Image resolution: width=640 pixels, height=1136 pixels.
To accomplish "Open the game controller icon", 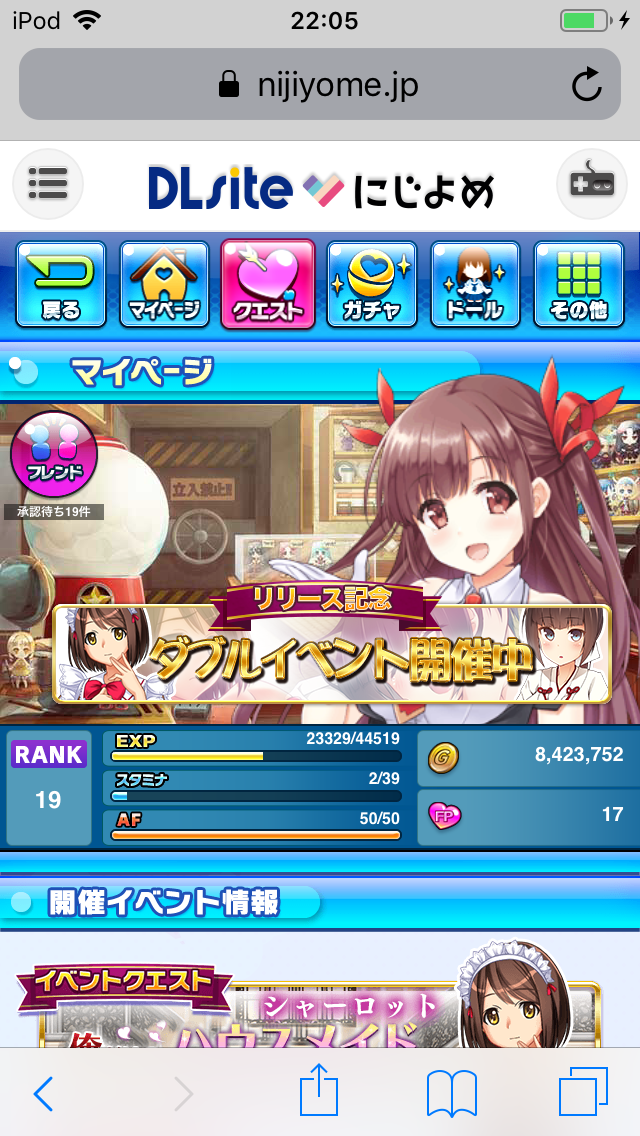I will 591,184.
